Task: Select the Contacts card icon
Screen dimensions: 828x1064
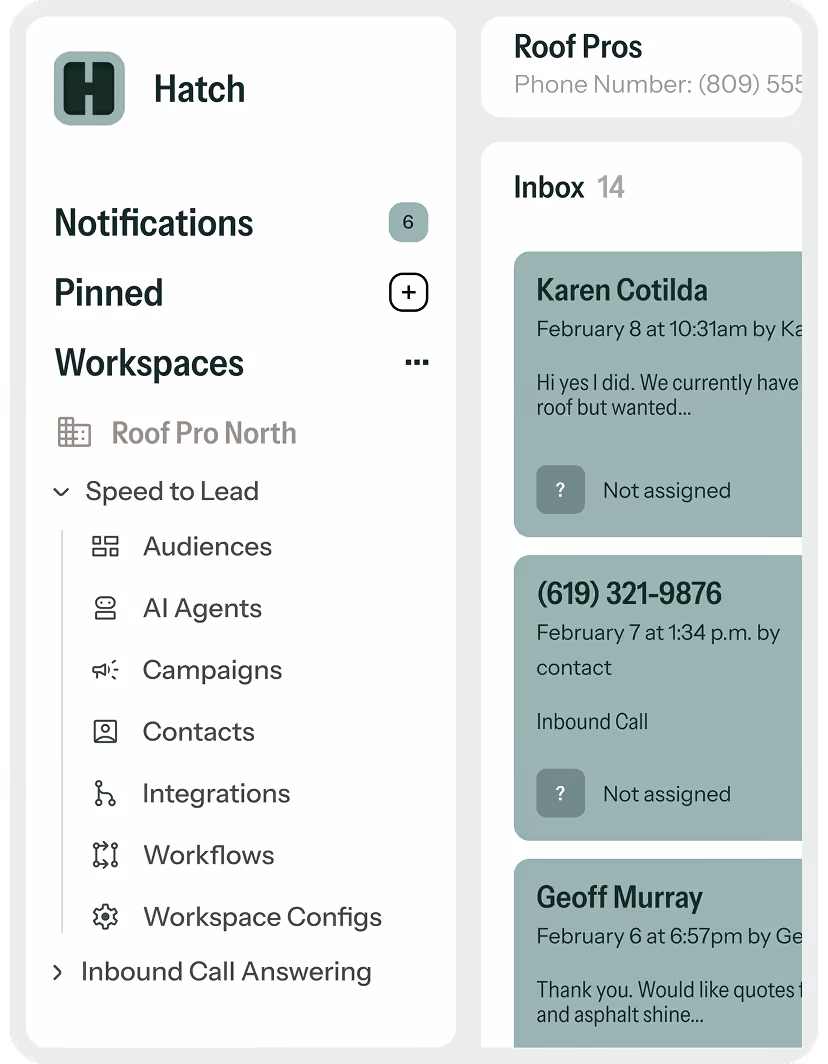Action: [x=106, y=731]
